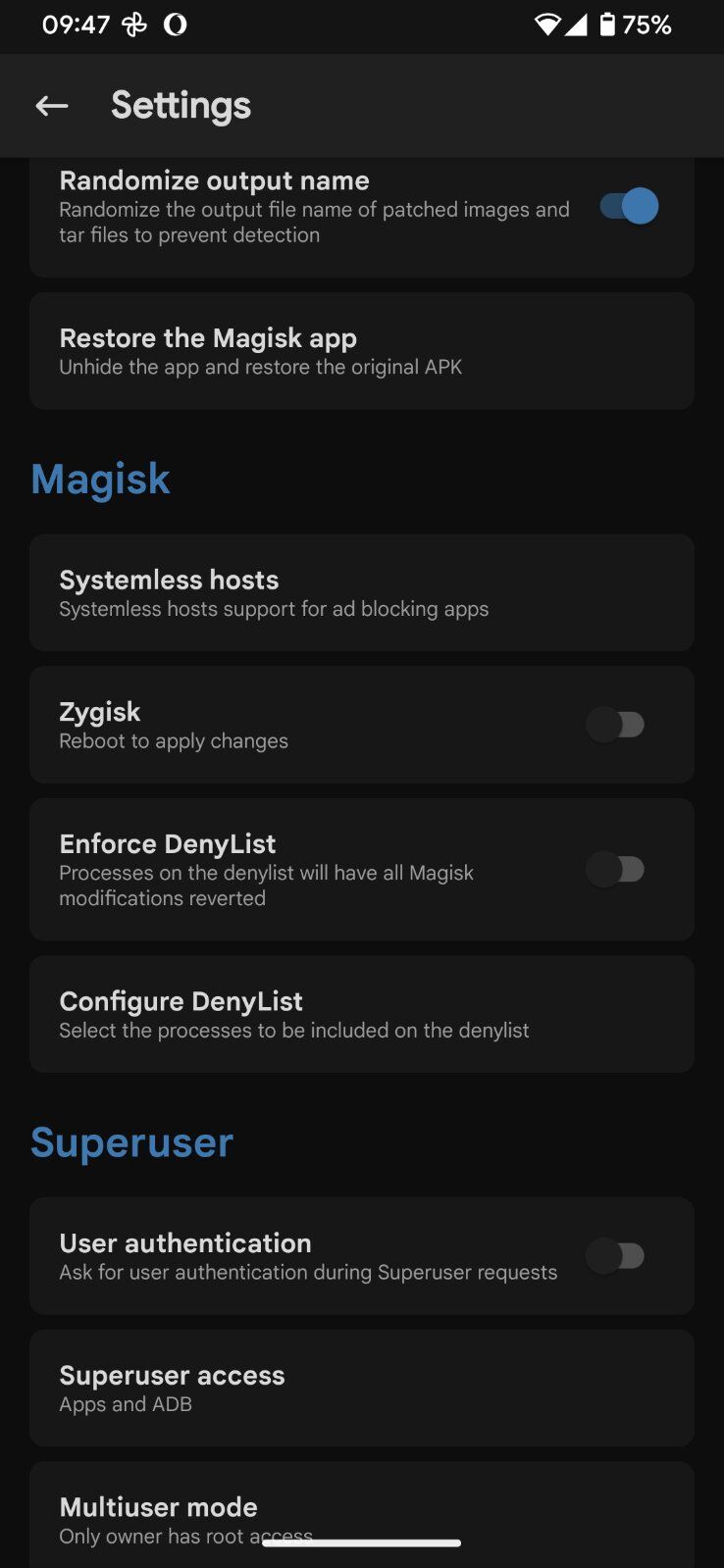
Task: Open Restore the Magisk app
Action: (x=362, y=351)
